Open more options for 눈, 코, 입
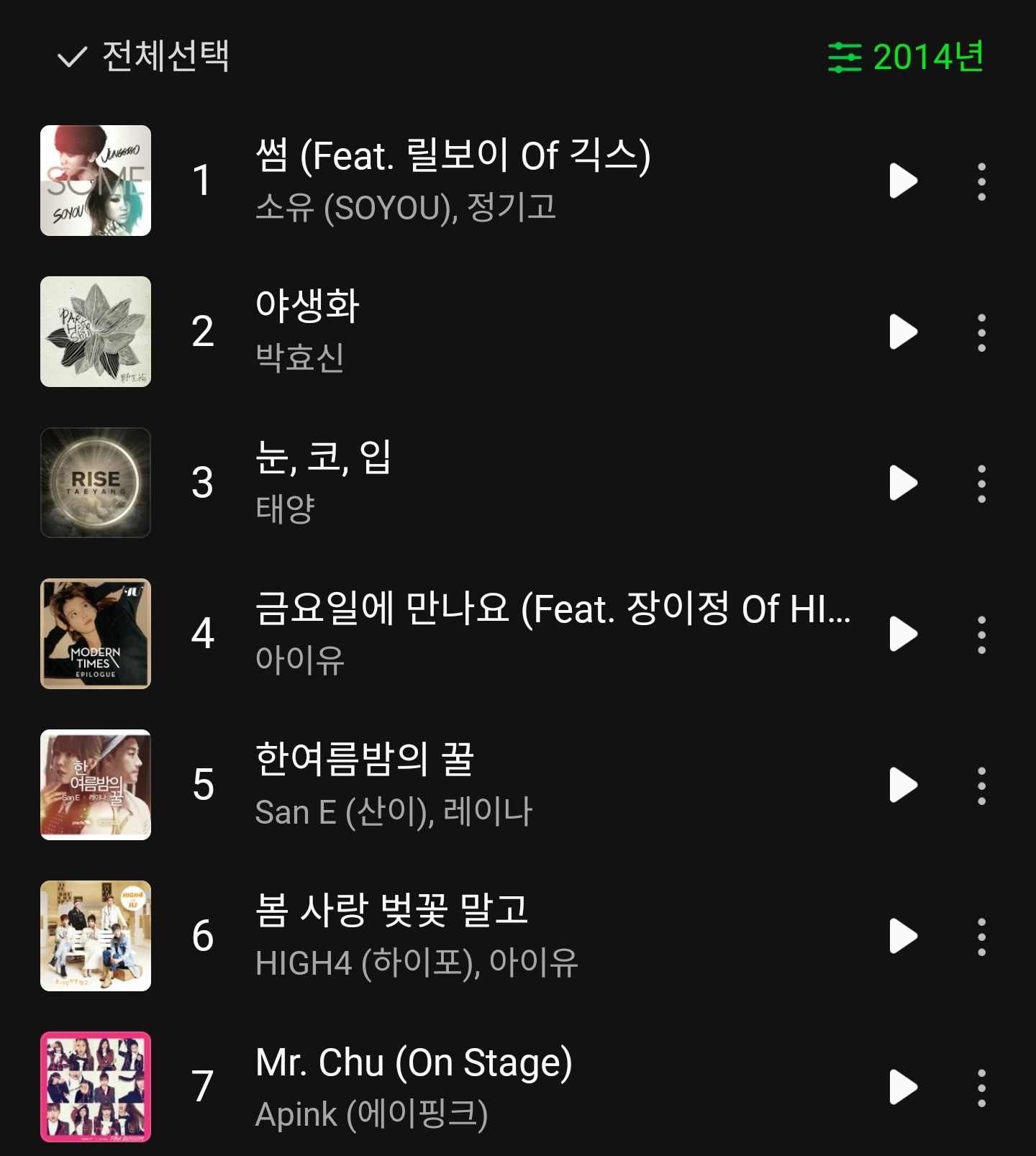Viewport: 1036px width, 1156px height. coord(981,483)
